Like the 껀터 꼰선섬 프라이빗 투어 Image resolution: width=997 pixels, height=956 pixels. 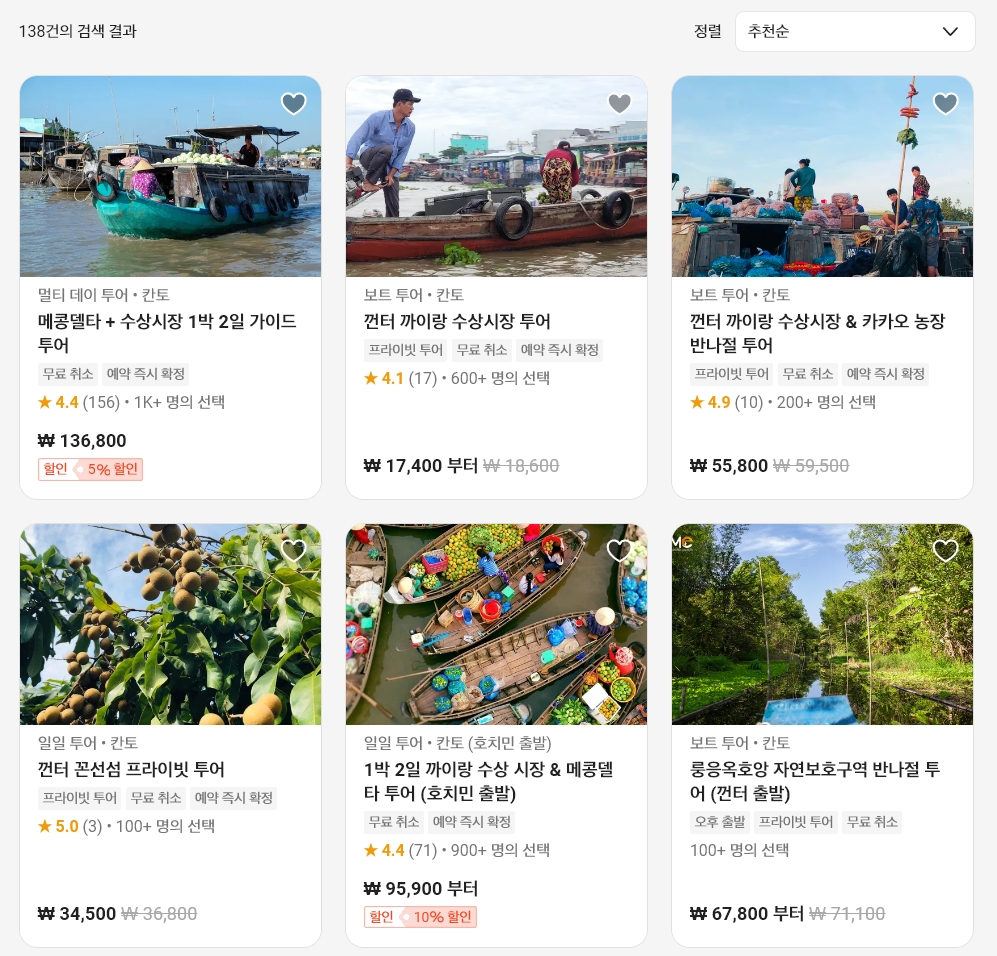pos(293,551)
